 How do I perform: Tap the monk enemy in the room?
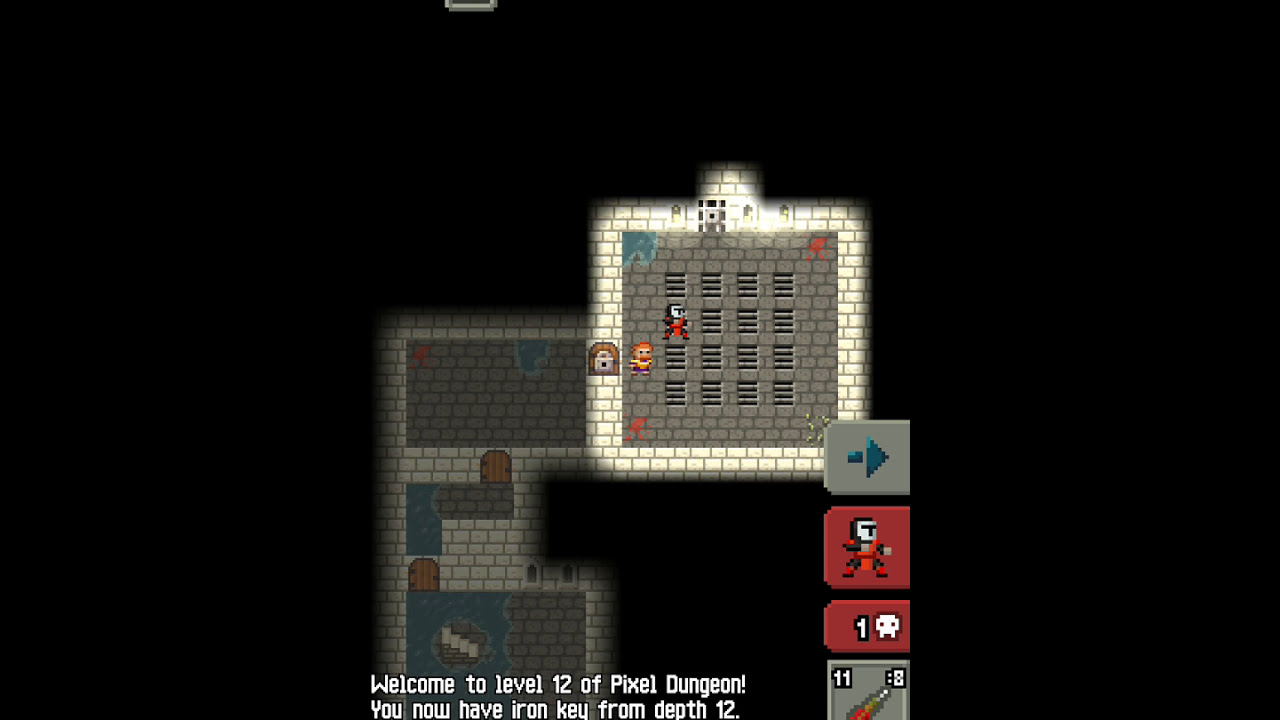coord(677,322)
